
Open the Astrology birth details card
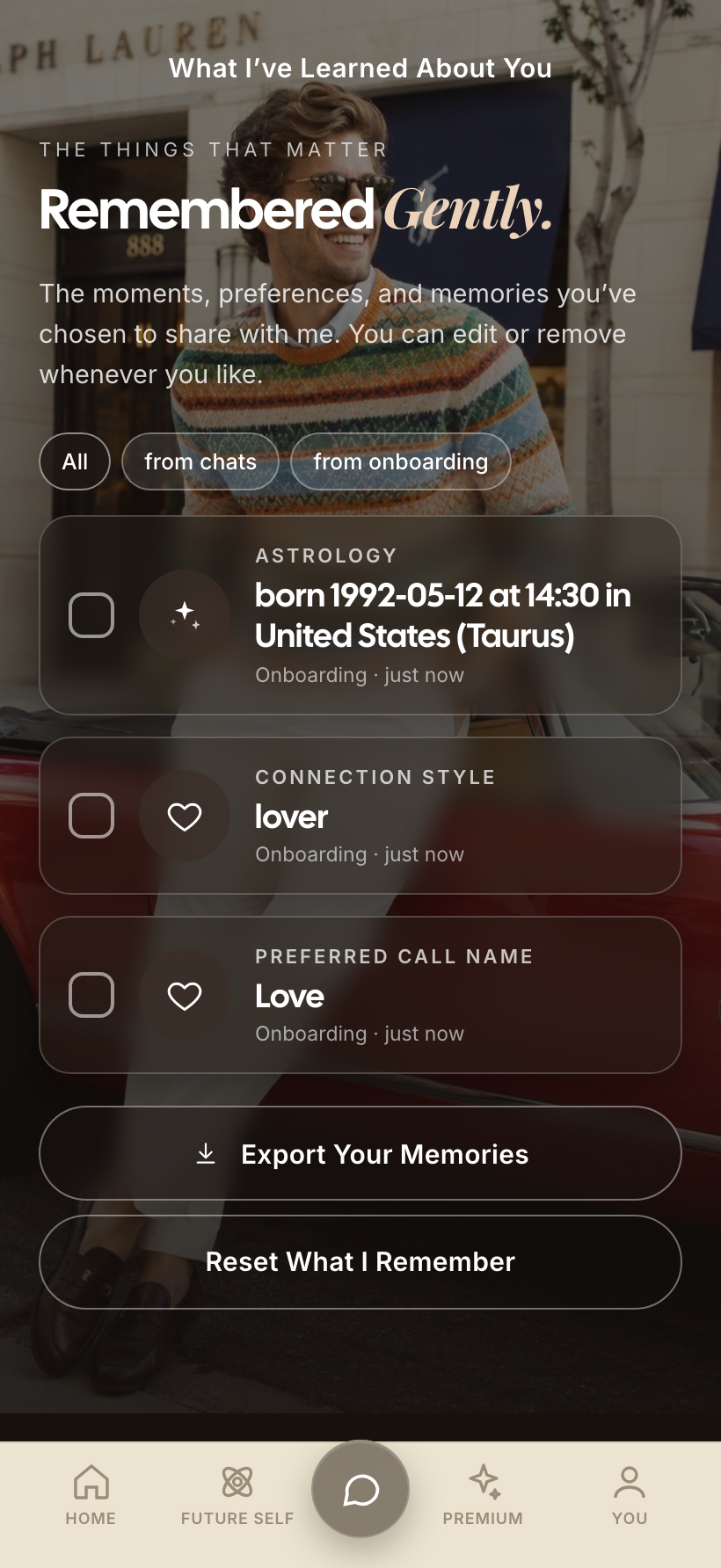pyautogui.click(x=360, y=615)
